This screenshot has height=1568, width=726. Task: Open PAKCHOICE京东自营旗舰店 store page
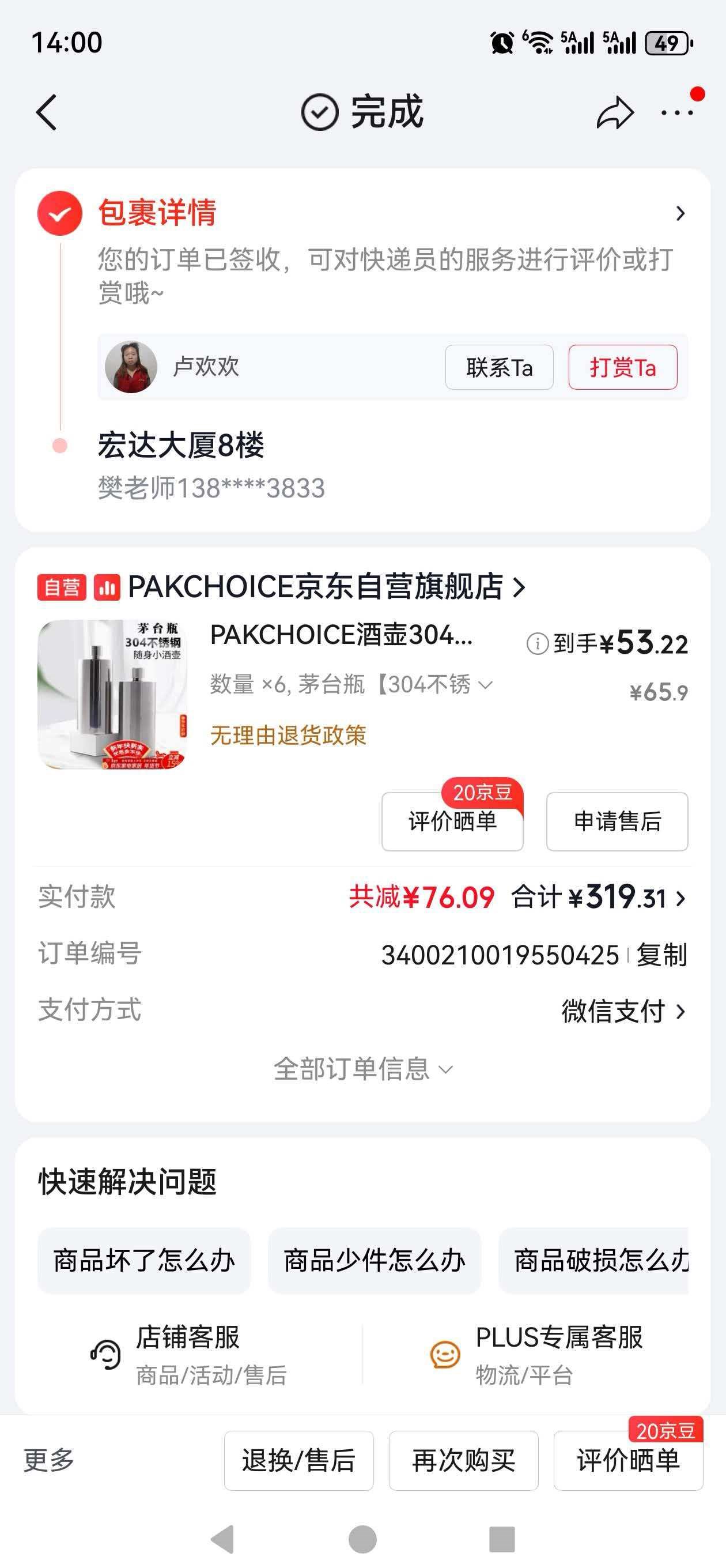click(316, 587)
